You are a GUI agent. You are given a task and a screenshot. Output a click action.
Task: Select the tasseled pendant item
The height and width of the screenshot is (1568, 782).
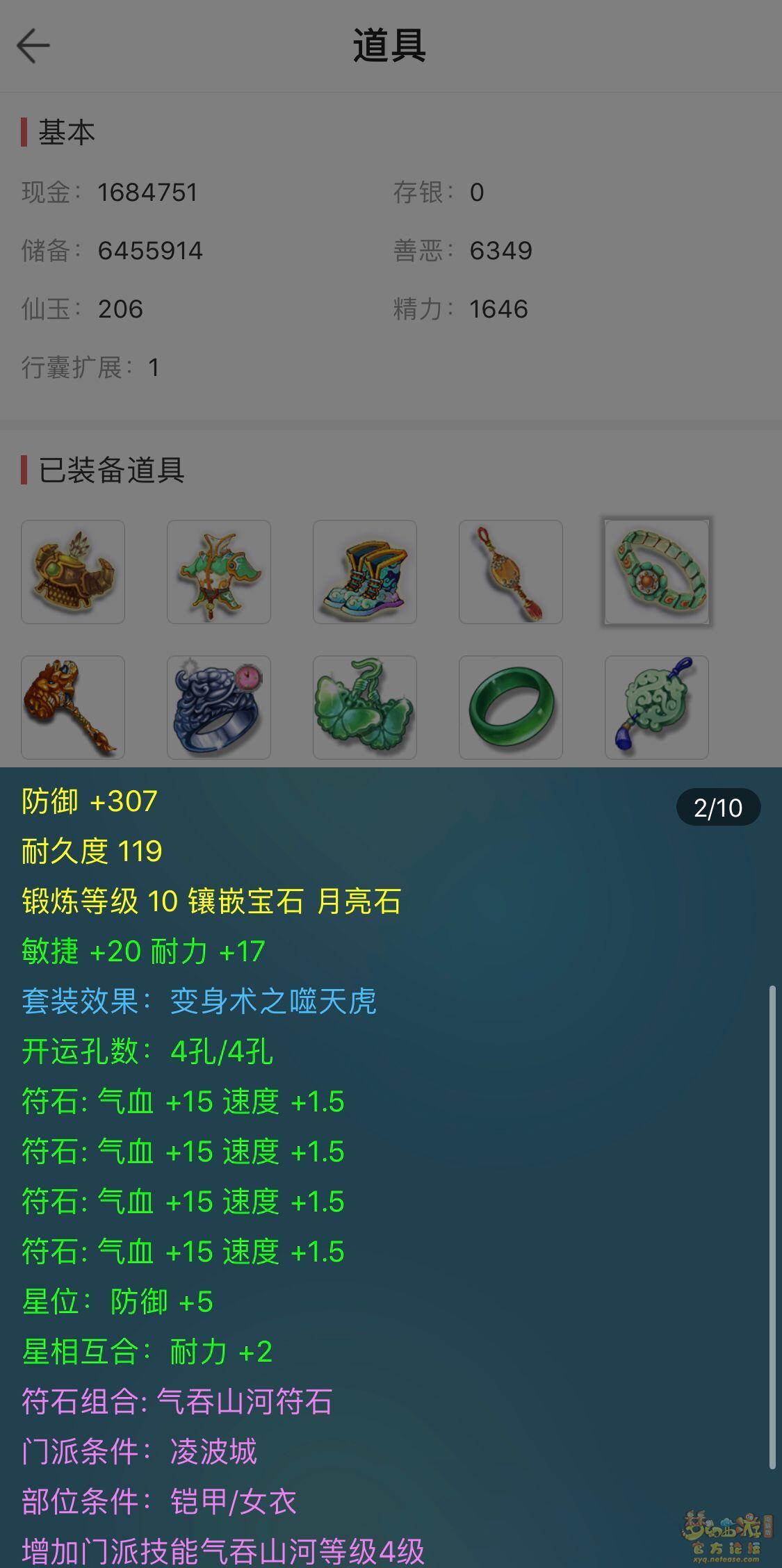[x=511, y=572]
